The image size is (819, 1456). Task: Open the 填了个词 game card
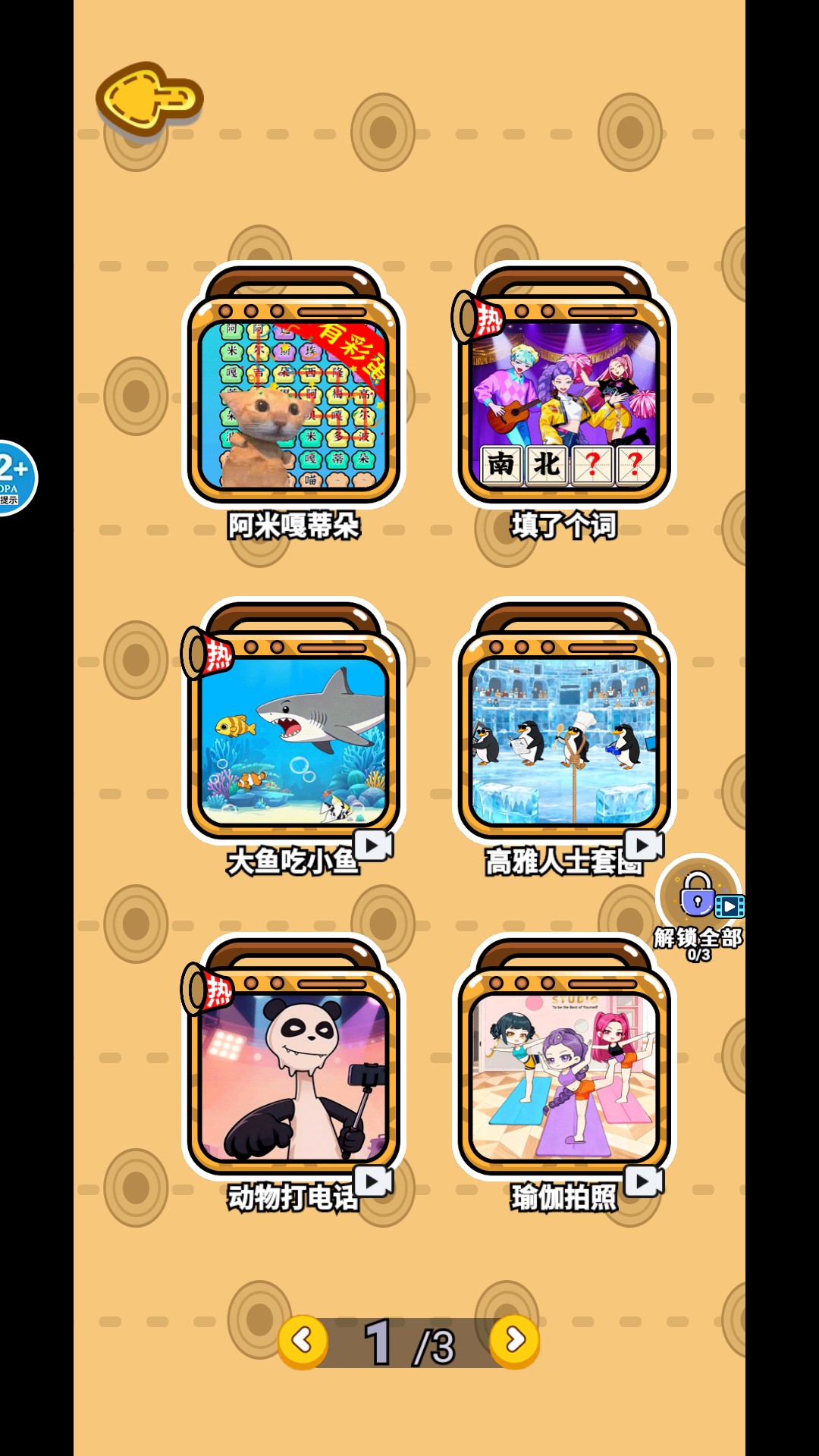(564, 402)
